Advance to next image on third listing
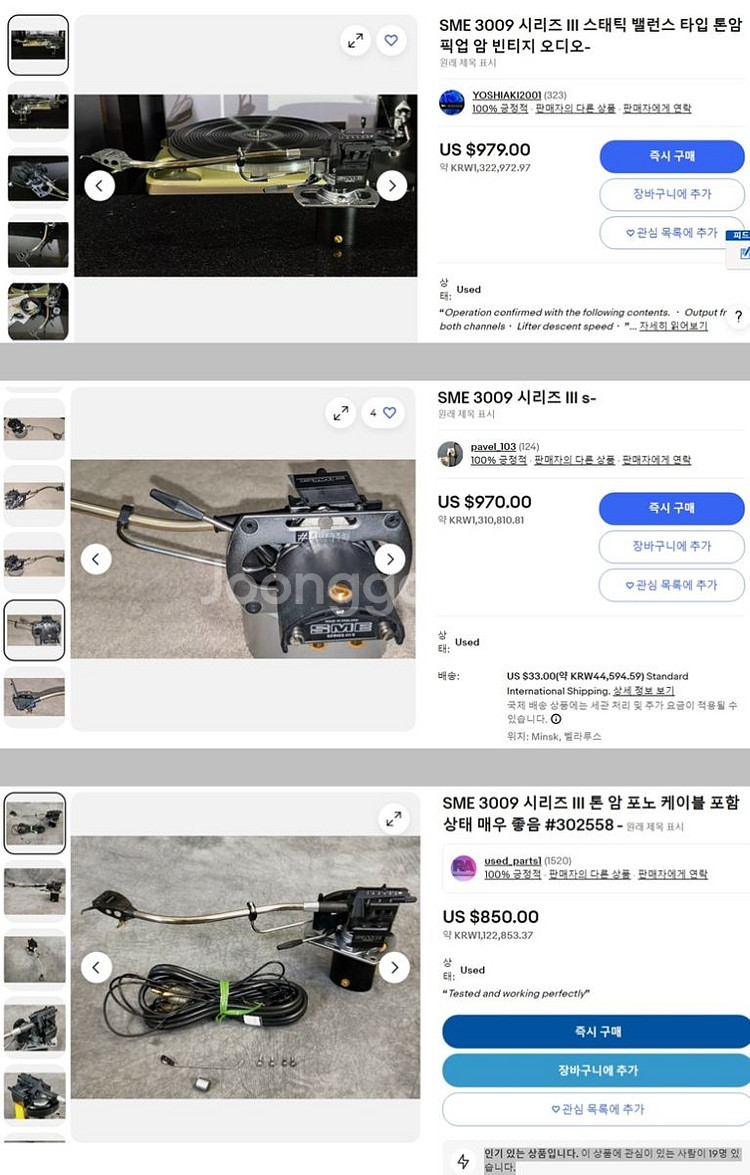The image size is (750, 1175). (395, 967)
